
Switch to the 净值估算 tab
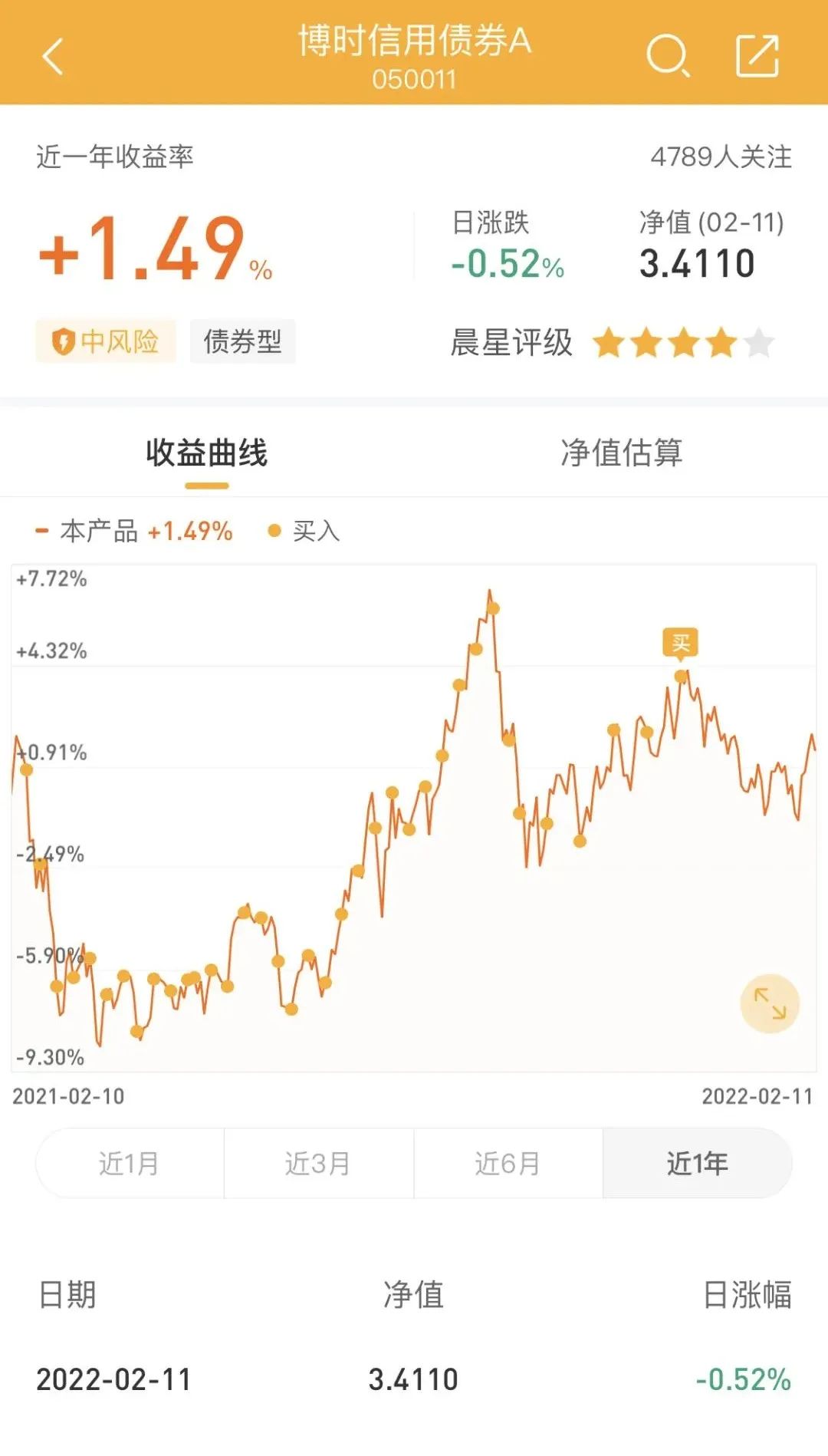tap(621, 453)
